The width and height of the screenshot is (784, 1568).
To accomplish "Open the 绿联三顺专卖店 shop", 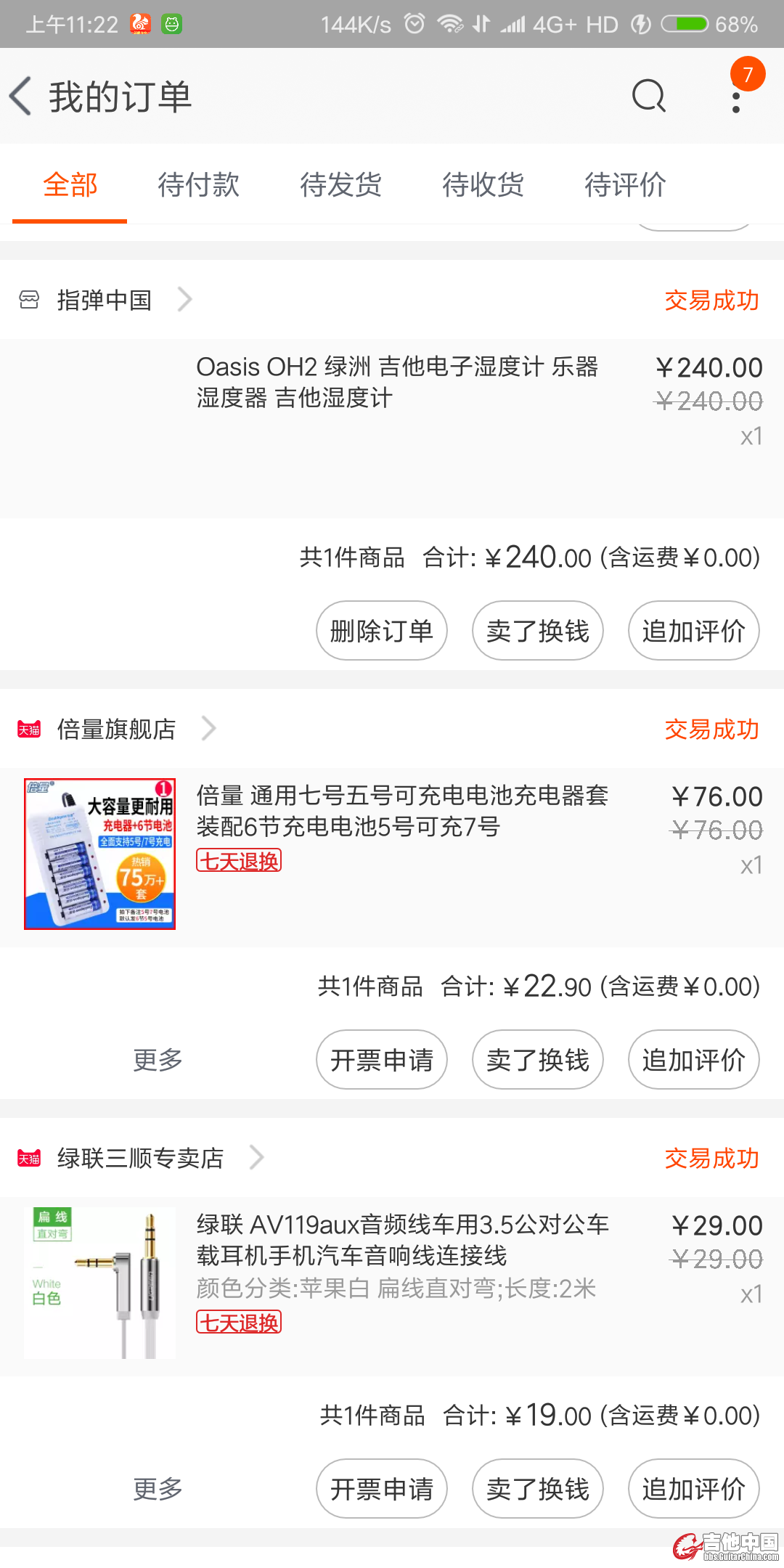I will click(x=140, y=1158).
